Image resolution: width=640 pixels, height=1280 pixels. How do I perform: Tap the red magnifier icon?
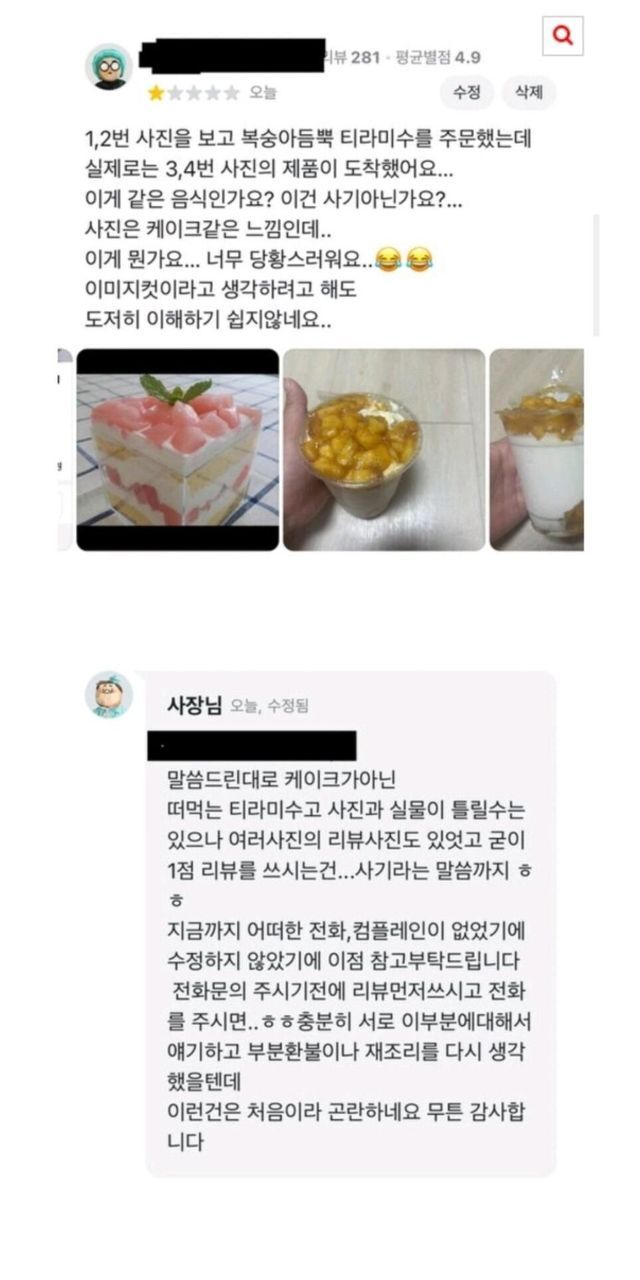click(563, 36)
